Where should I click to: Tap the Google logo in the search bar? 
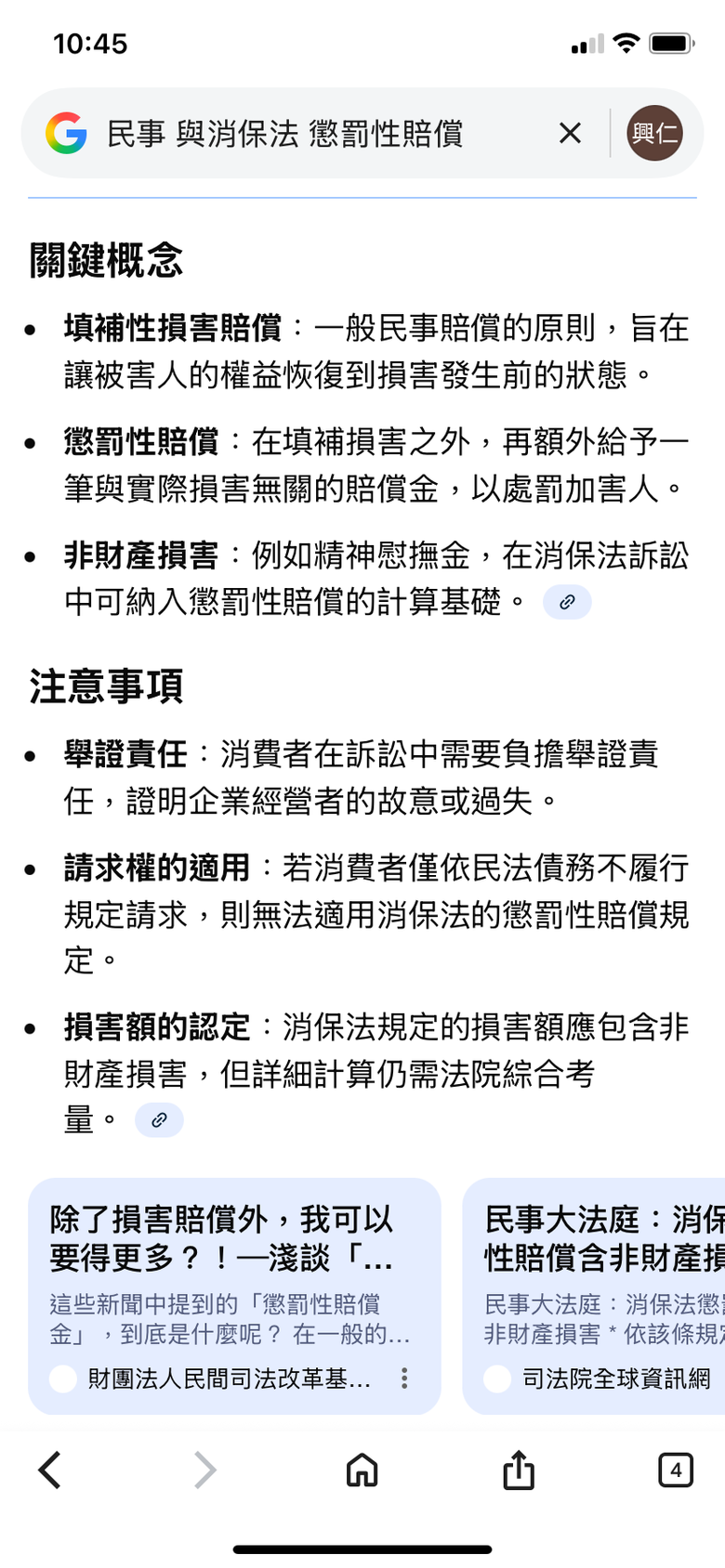click(x=66, y=134)
